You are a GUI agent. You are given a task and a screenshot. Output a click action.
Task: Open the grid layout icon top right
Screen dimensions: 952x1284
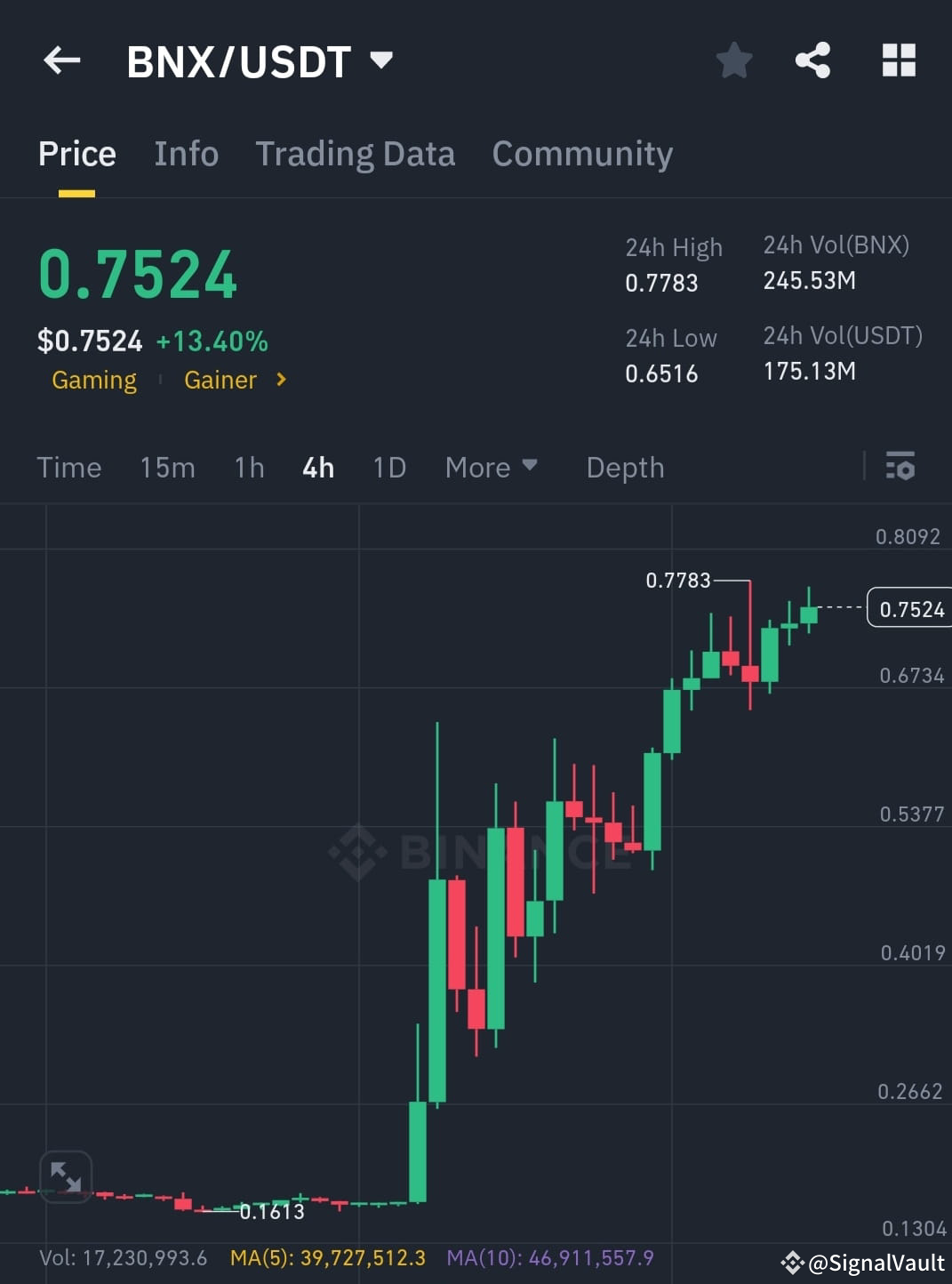pos(898,60)
